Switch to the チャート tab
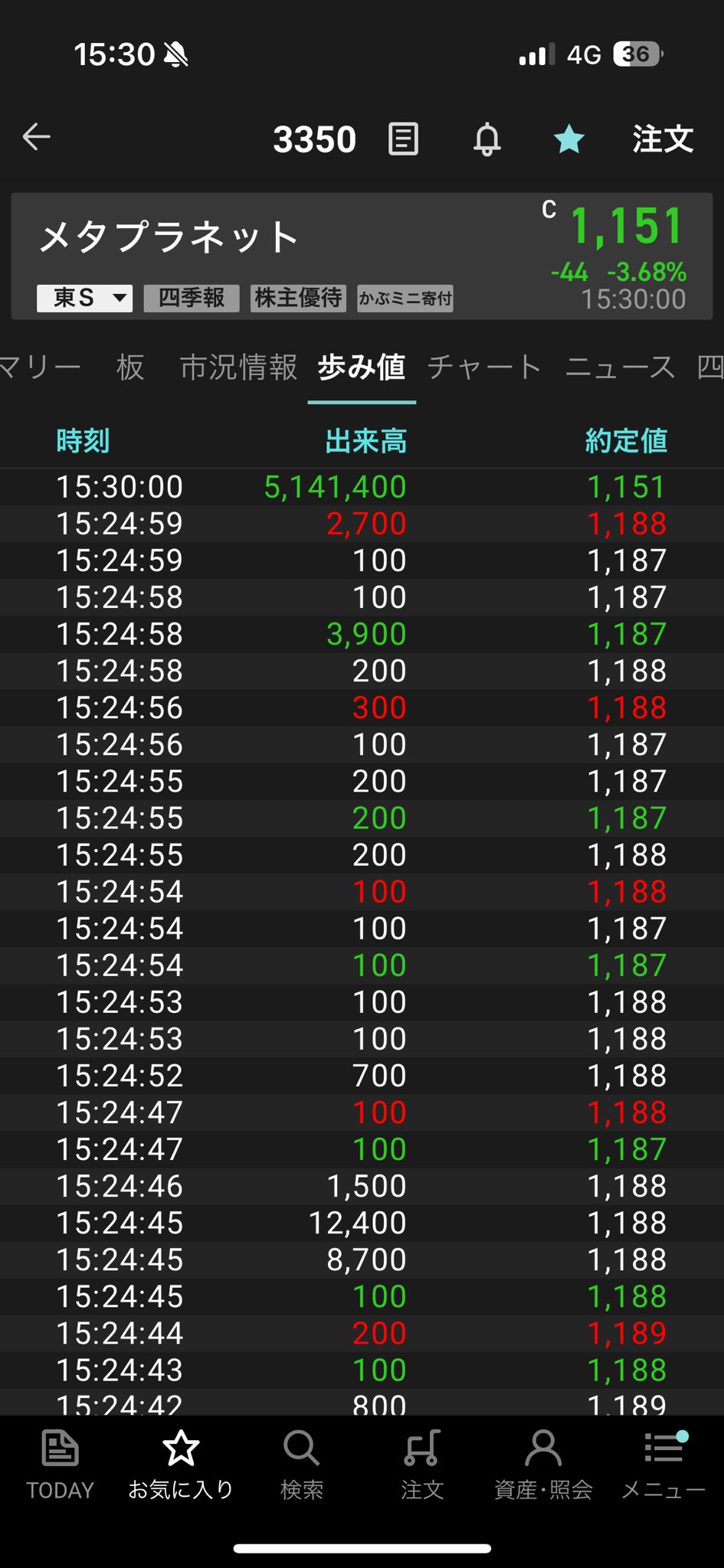 [484, 367]
